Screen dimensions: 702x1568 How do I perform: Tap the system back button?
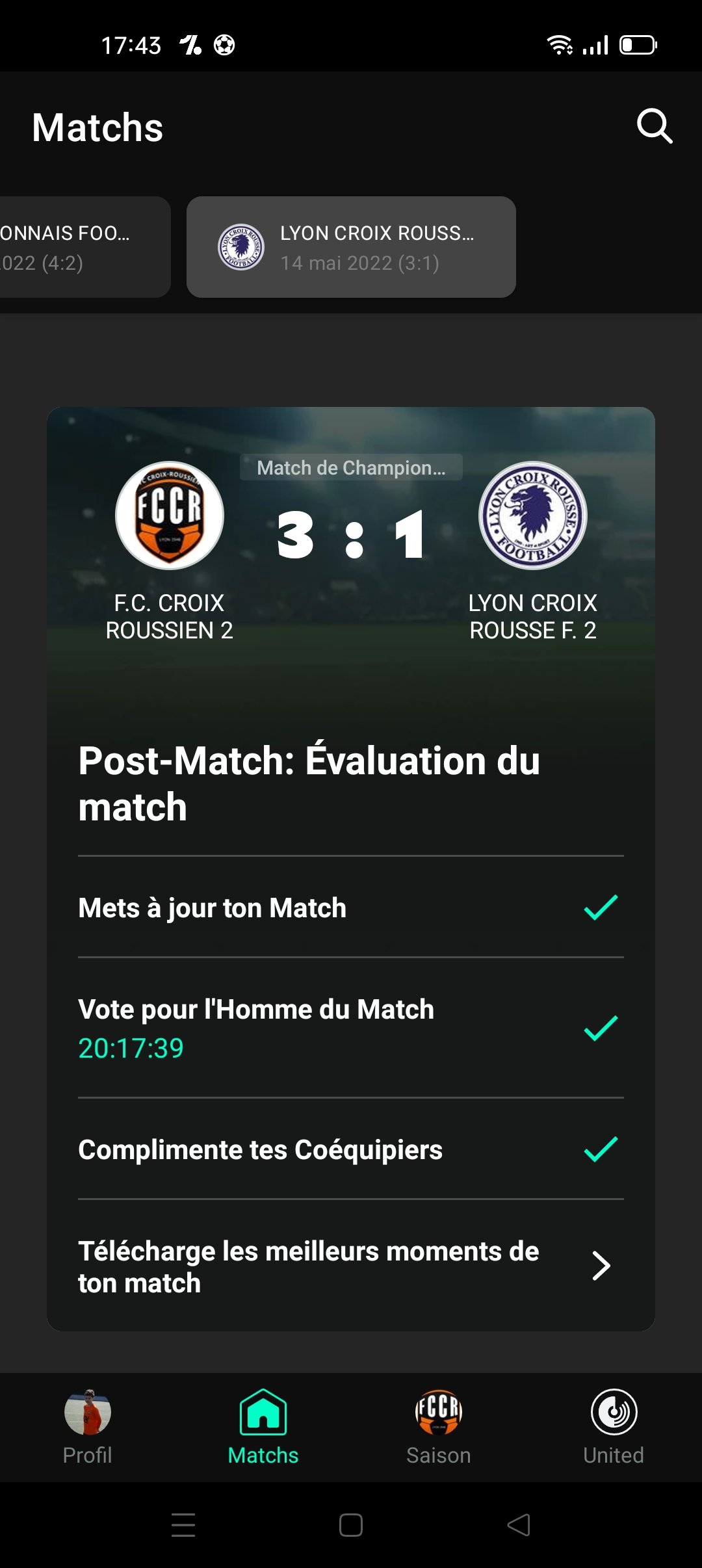pos(519,1525)
